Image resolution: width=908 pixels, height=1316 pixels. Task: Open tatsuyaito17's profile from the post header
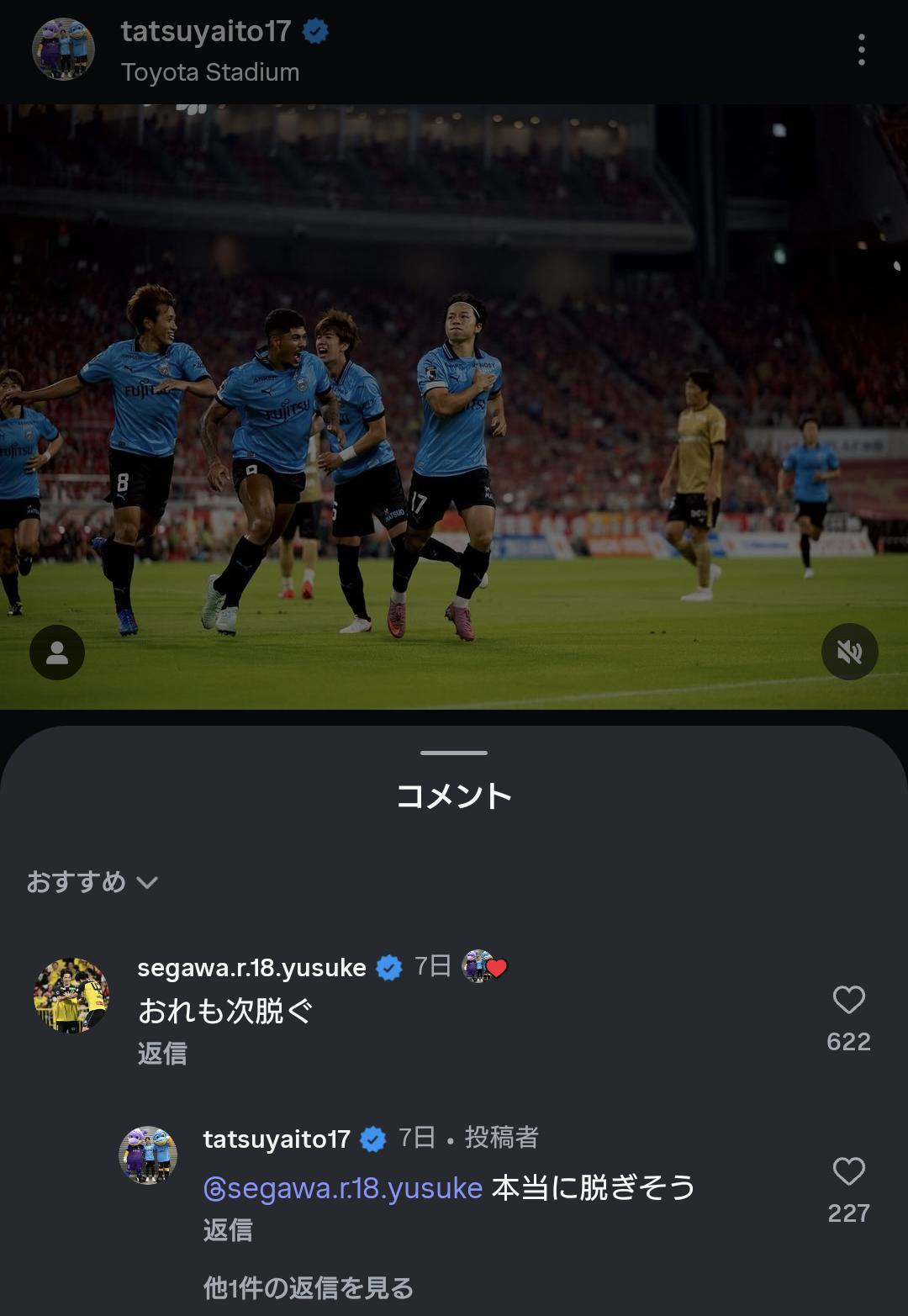click(x=205, y=32)
